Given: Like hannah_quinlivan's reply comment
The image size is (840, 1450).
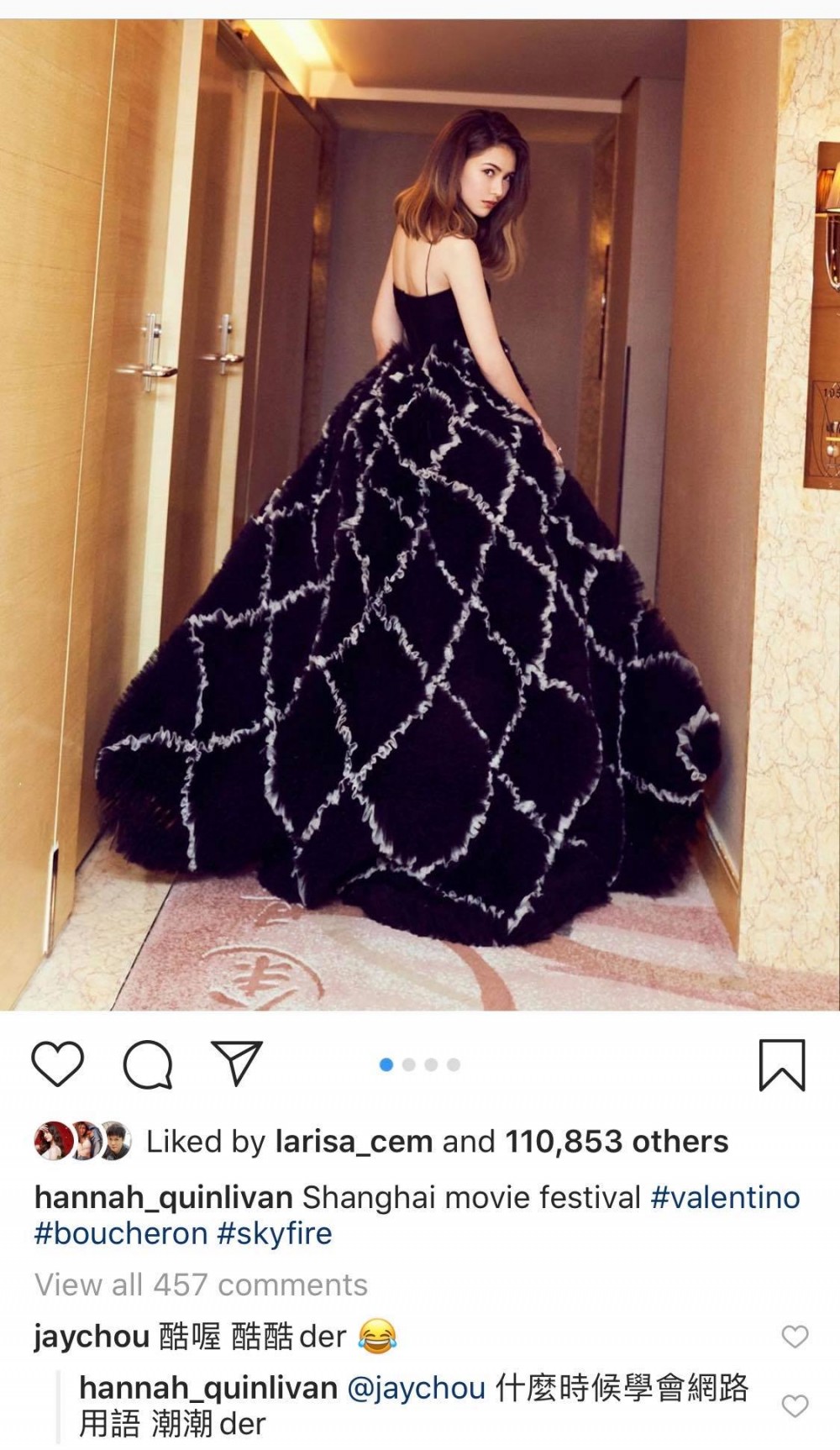Looking at the screenshot, I should click(x=795, y=1405).
